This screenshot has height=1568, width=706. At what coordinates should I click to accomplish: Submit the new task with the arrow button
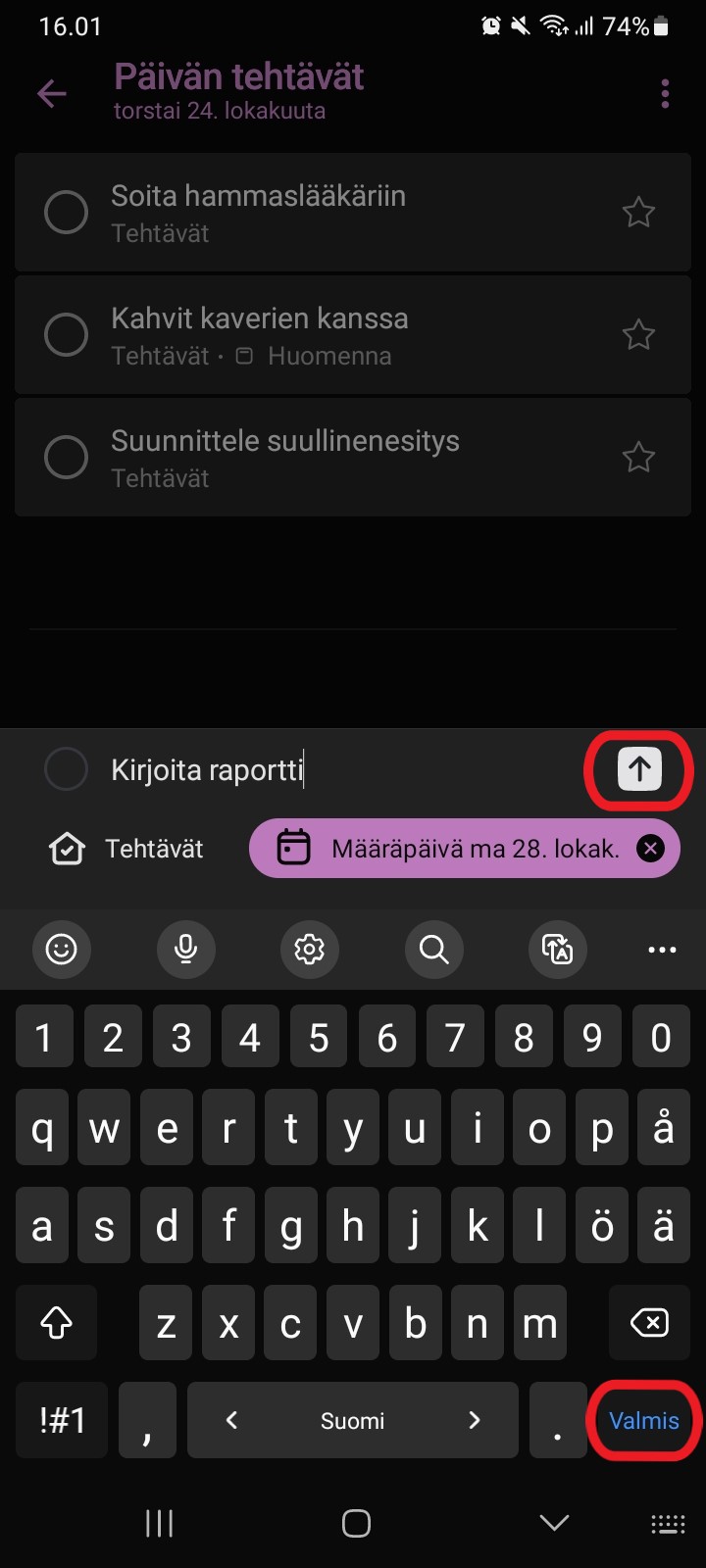coord(639,769)
